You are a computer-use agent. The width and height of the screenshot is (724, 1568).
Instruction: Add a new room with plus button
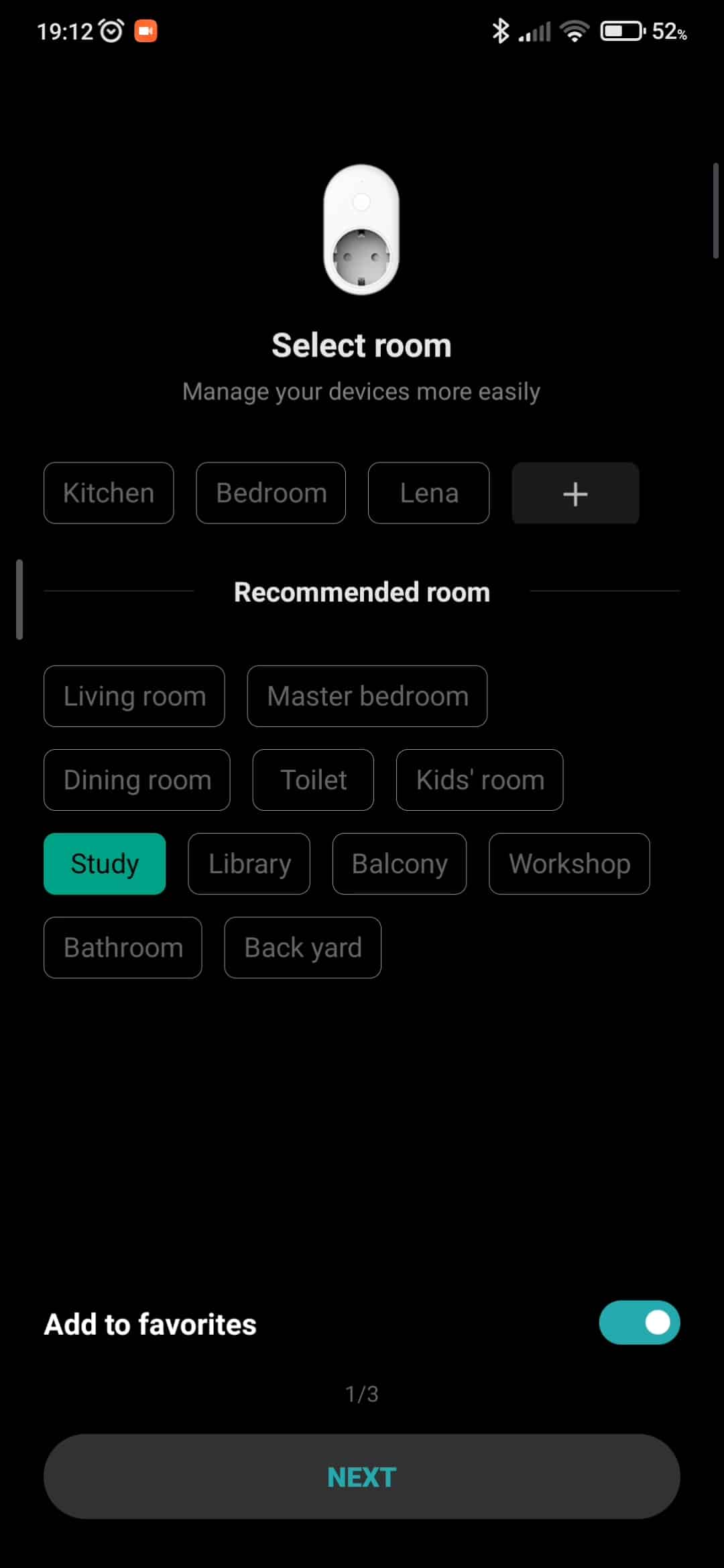575,493
